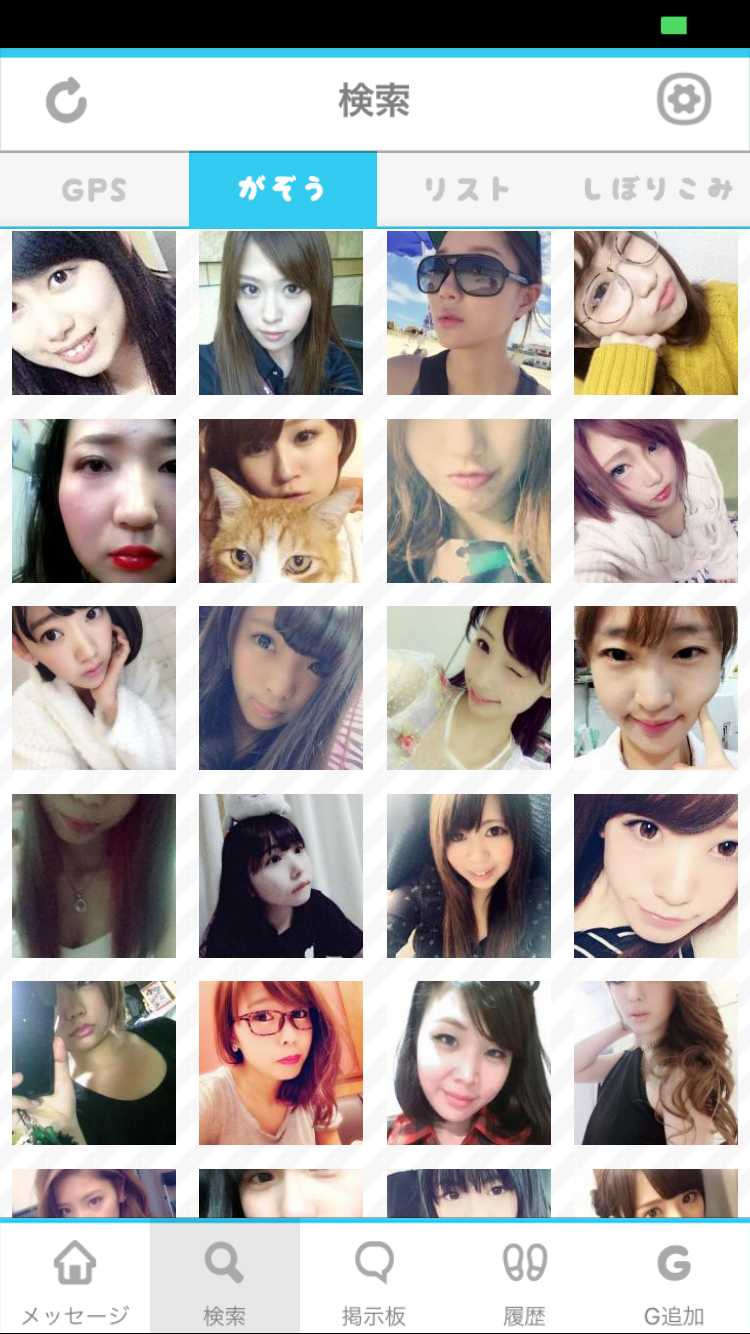The width and height of the screenshot is (750, 1334).
Task: Open the profile in the red plaid shirt
Action: point(468,1063)
